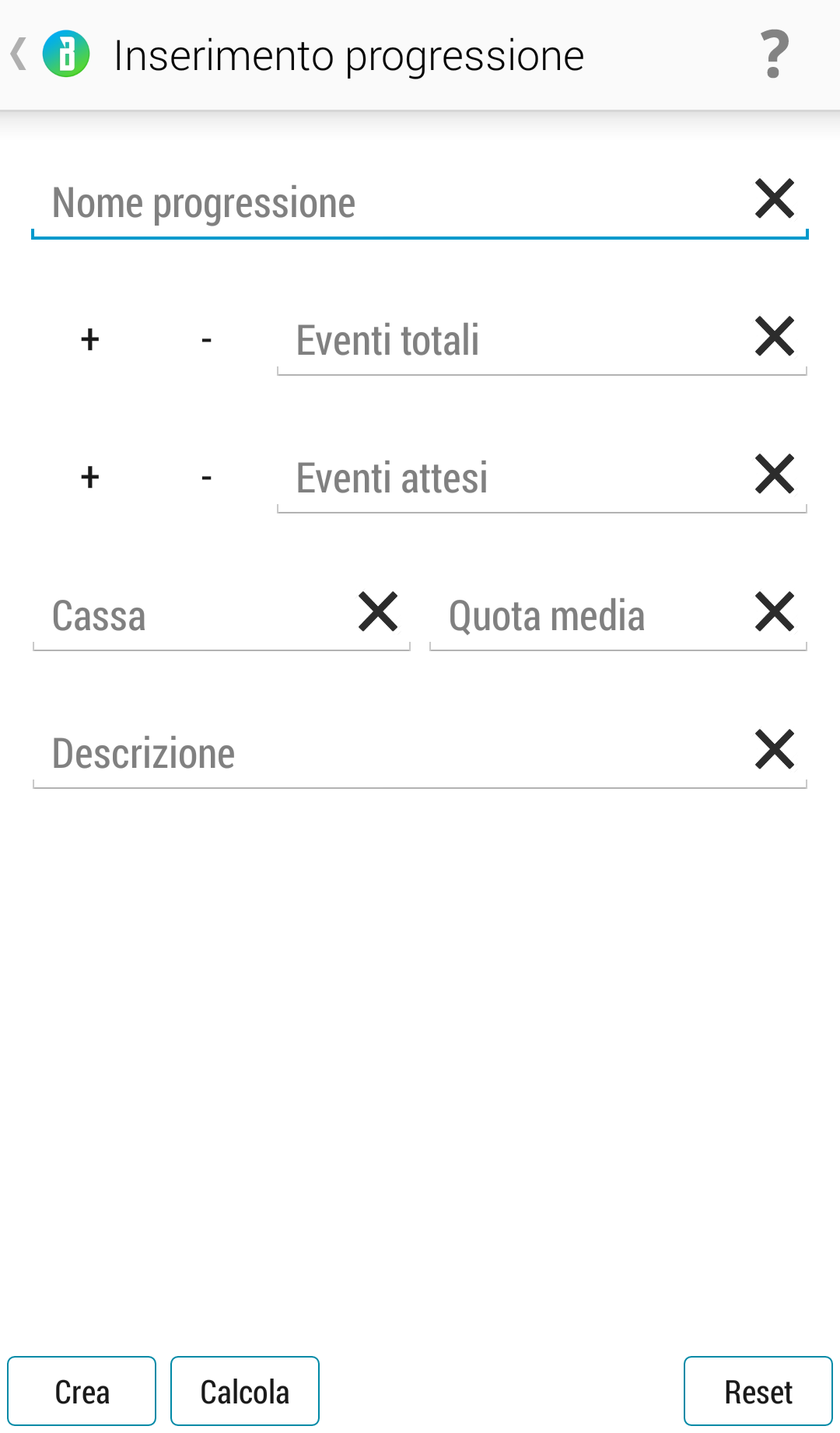The image size is (840, 1433).
Task: Focus the Nome progressione field
Action: click(x=389, y=204)
